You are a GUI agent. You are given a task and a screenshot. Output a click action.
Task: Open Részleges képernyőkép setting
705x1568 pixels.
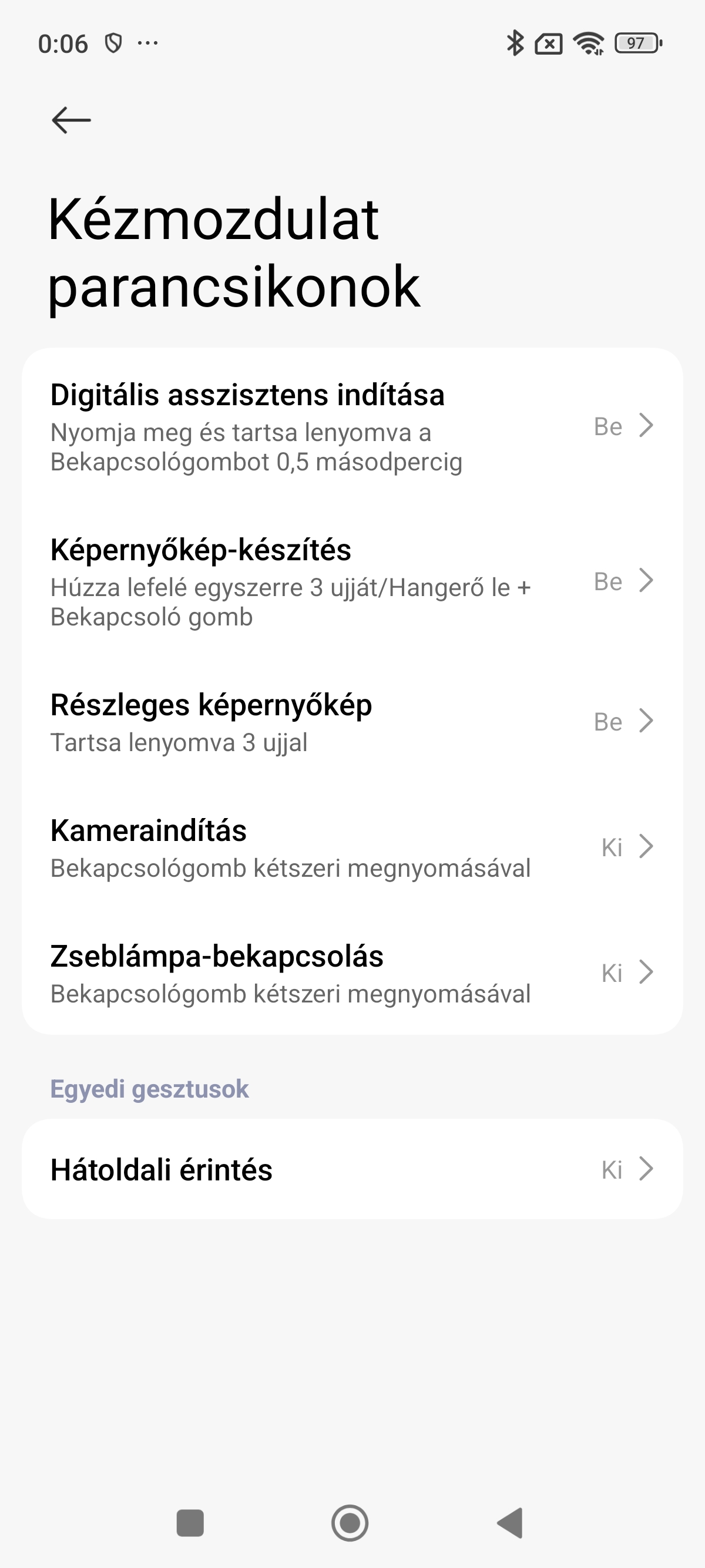point(352,722)
